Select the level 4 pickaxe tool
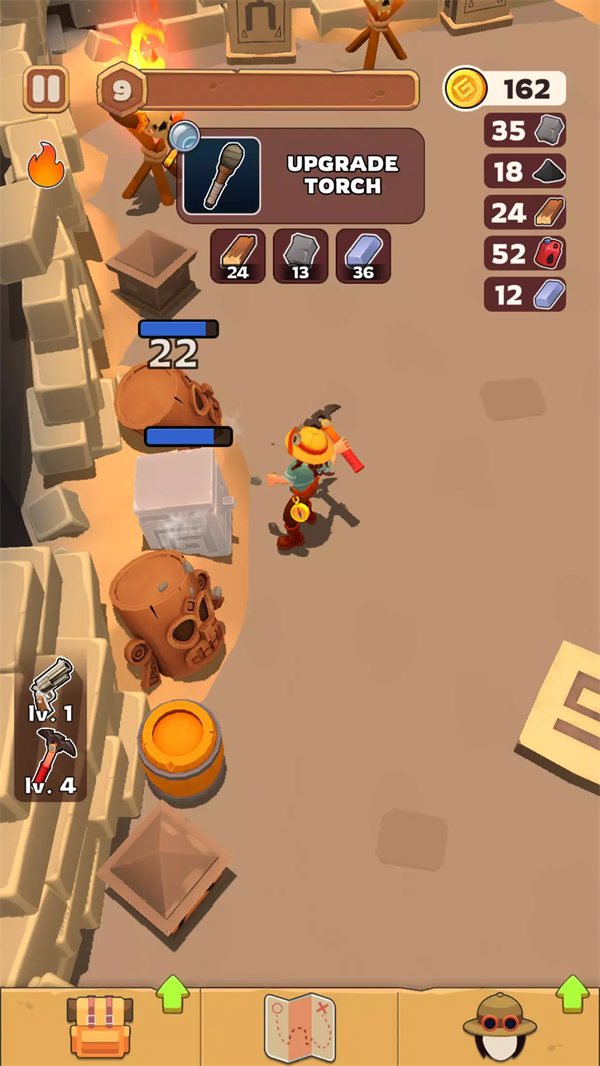 (x=50, y=762)
